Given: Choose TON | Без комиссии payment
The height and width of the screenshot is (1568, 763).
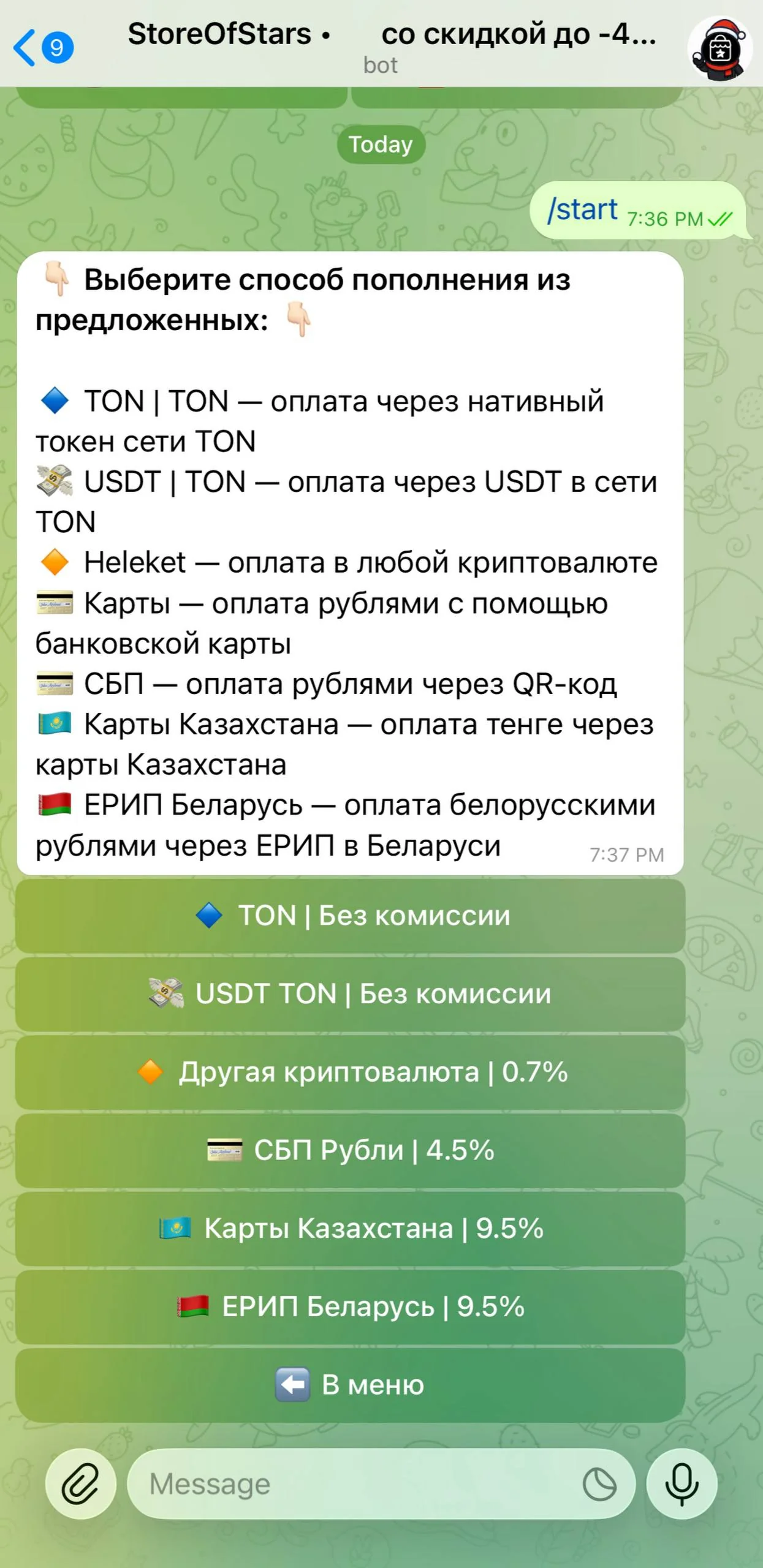Looking at the screenshot, I should [x=350, y=916].
